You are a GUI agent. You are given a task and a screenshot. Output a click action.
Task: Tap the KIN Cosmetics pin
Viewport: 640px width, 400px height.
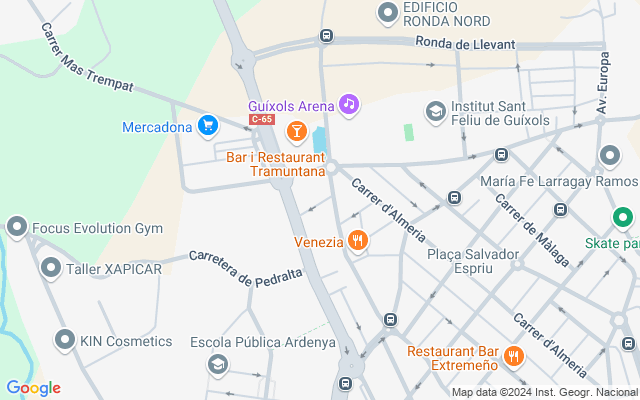point(65,340)
